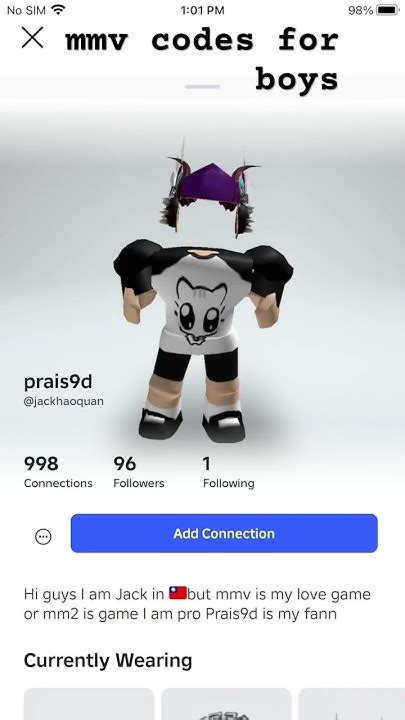Show the 1 Following list
Screen dimensions: 405x720
(228, 472)
